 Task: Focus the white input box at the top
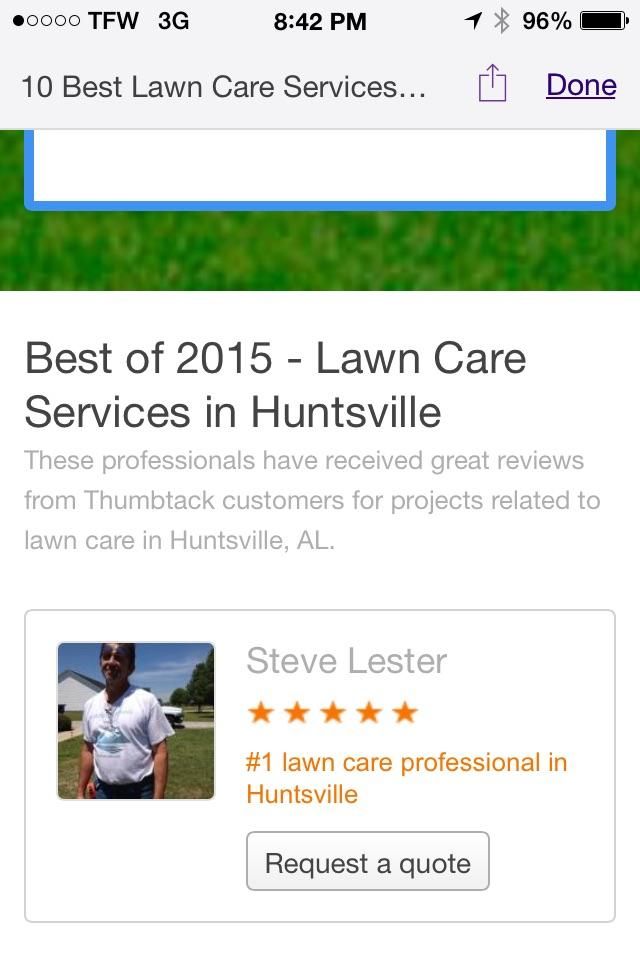coord(320,166)
